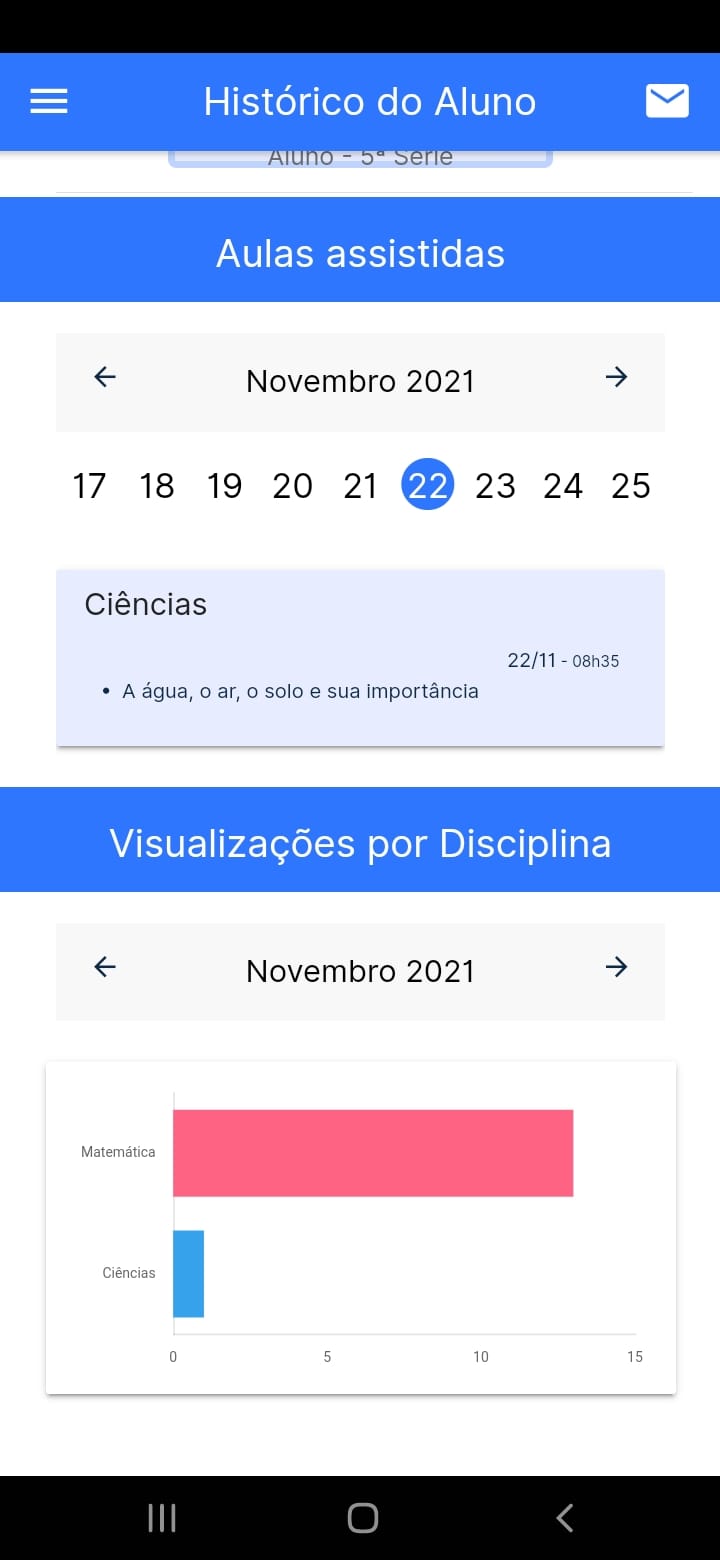This screenshot has width=720, height=1560.
Task: Open the messages envelope icon
Action: [667, 101]
